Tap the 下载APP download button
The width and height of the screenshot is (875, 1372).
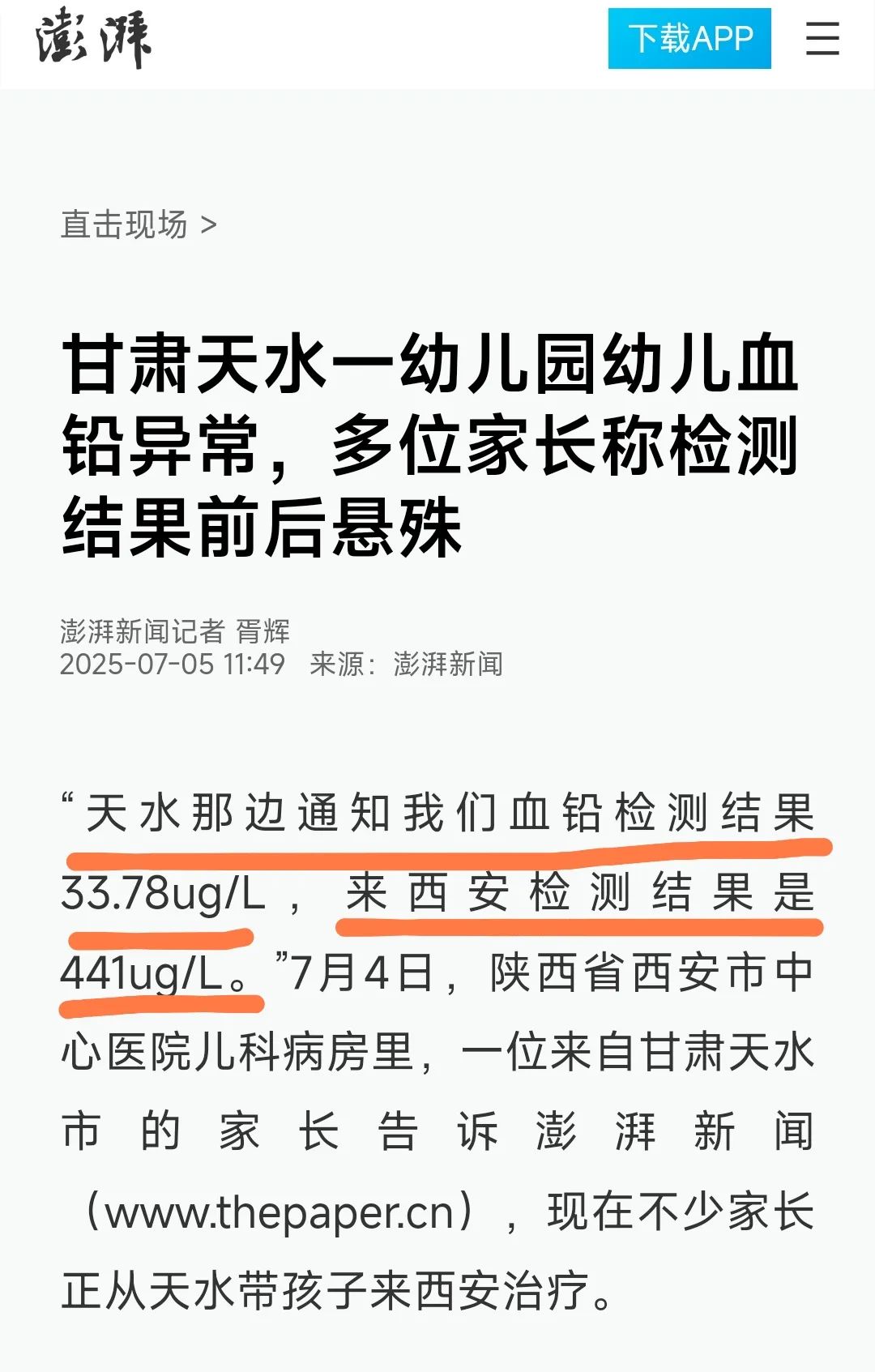click(x=689, y=39)
